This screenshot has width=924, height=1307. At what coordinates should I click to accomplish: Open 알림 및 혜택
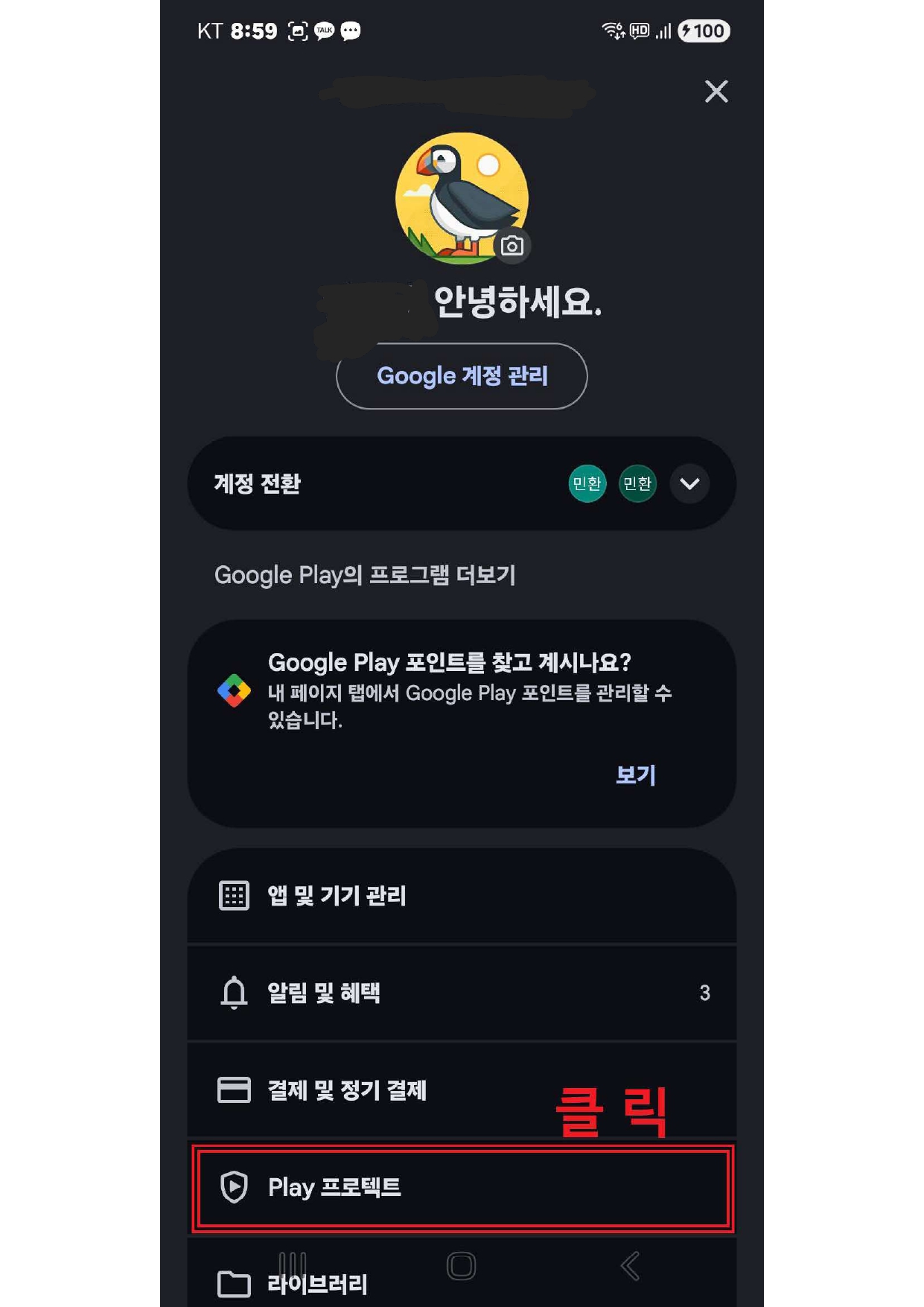pyautogui.click(x=462, y=993)
